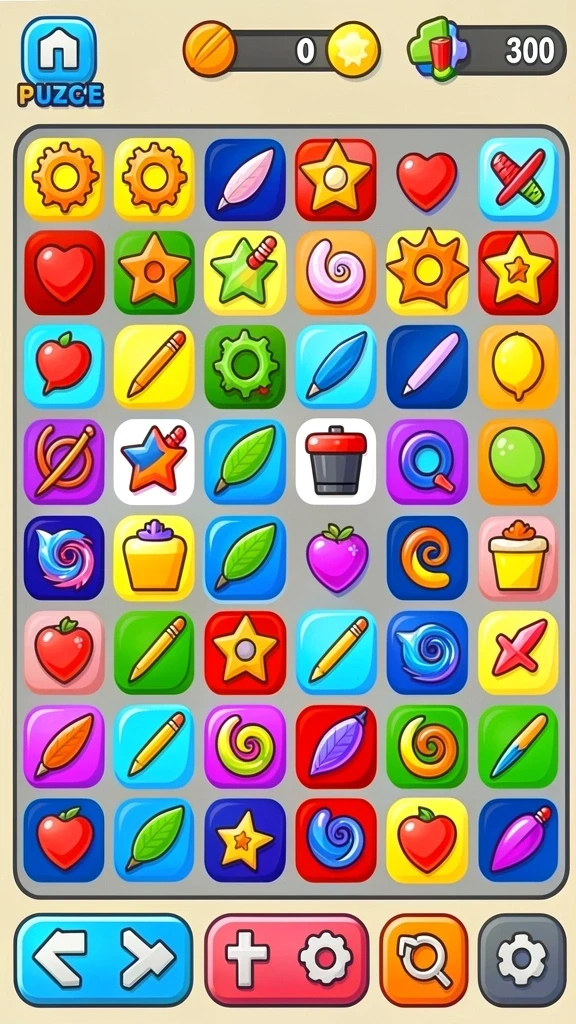Choose the yellow lemon tile
Viewport: 576px width, 1024px height.
[x=518, y=366]
